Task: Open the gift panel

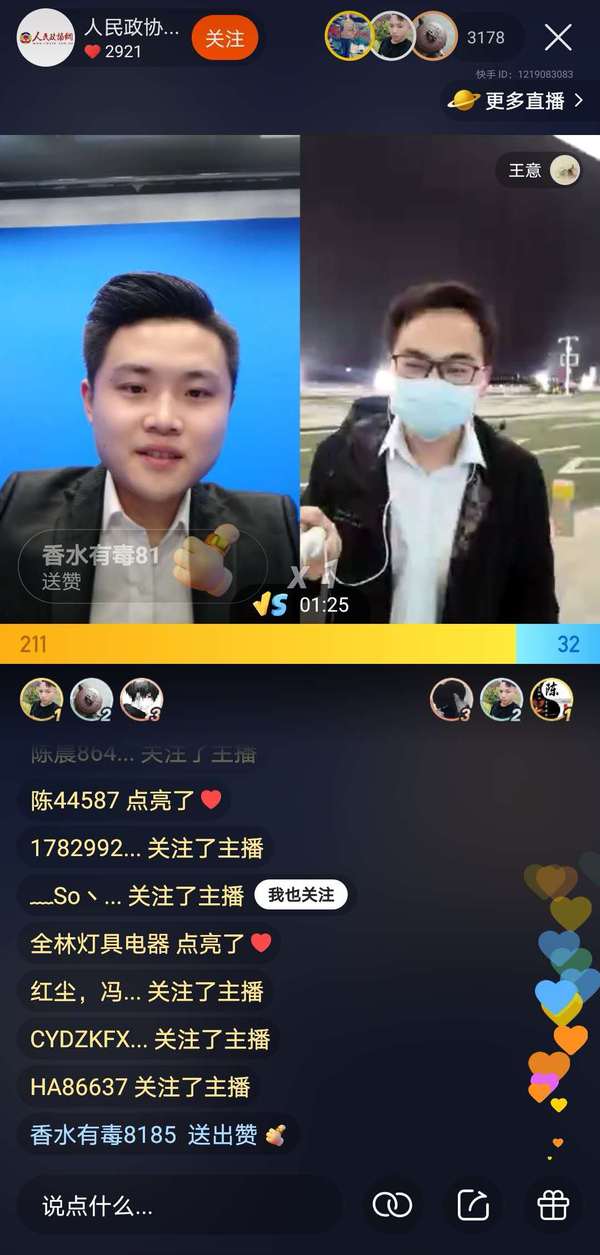Action: point(553,1205)
